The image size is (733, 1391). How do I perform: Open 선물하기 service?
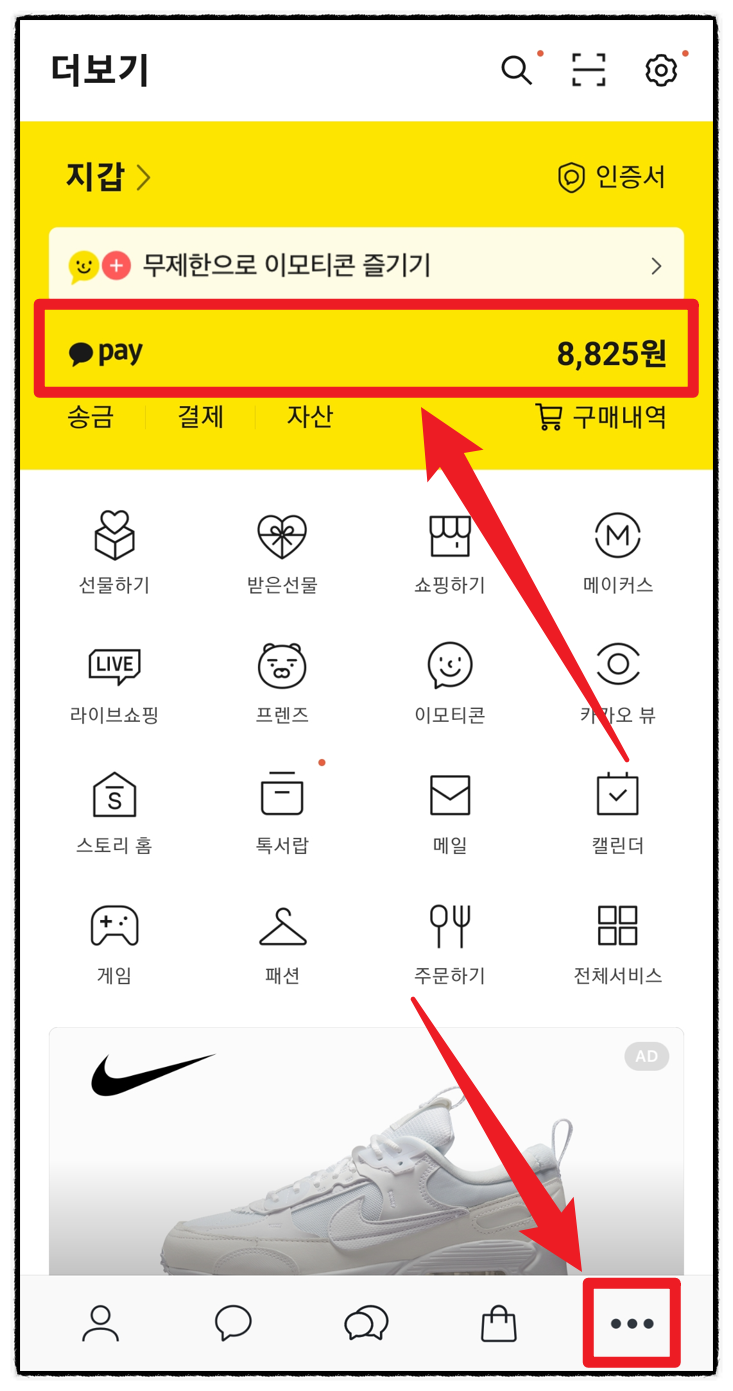[114, 553]
